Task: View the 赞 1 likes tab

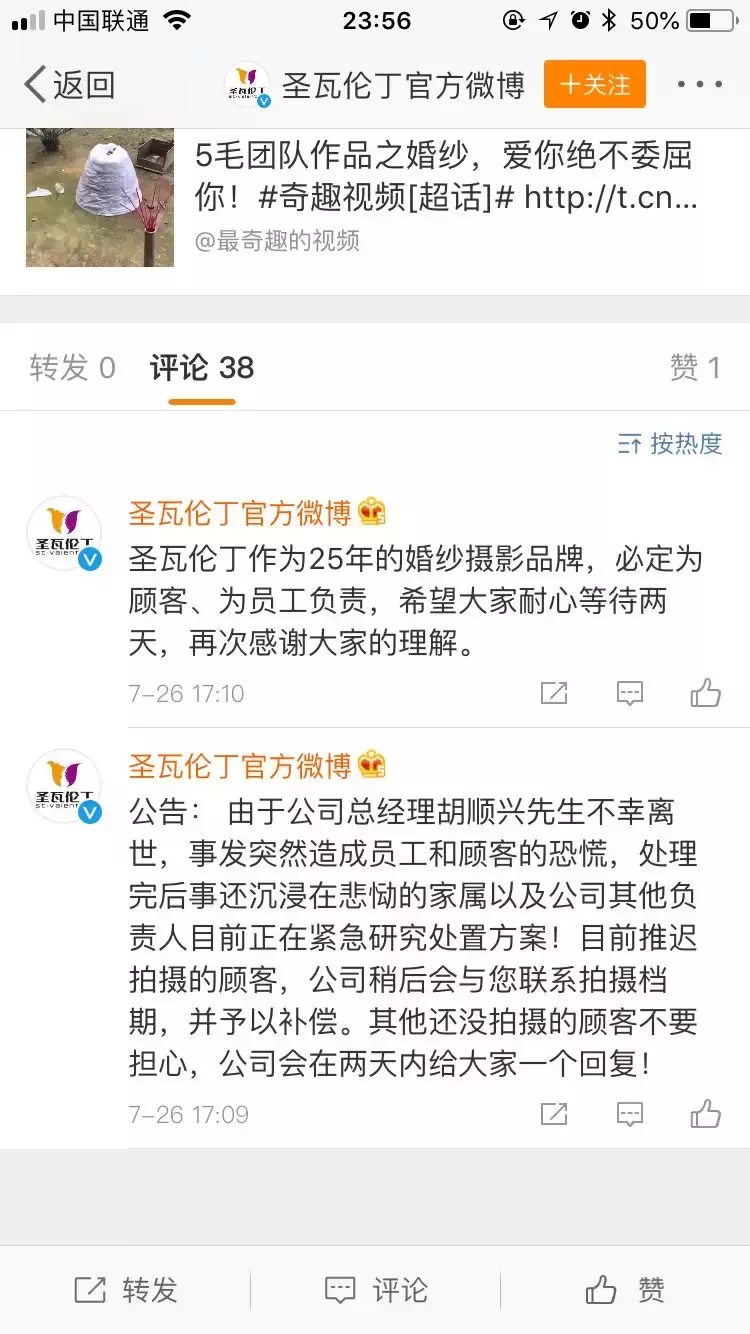Action: pyautogui.click(x=695, y=368)
